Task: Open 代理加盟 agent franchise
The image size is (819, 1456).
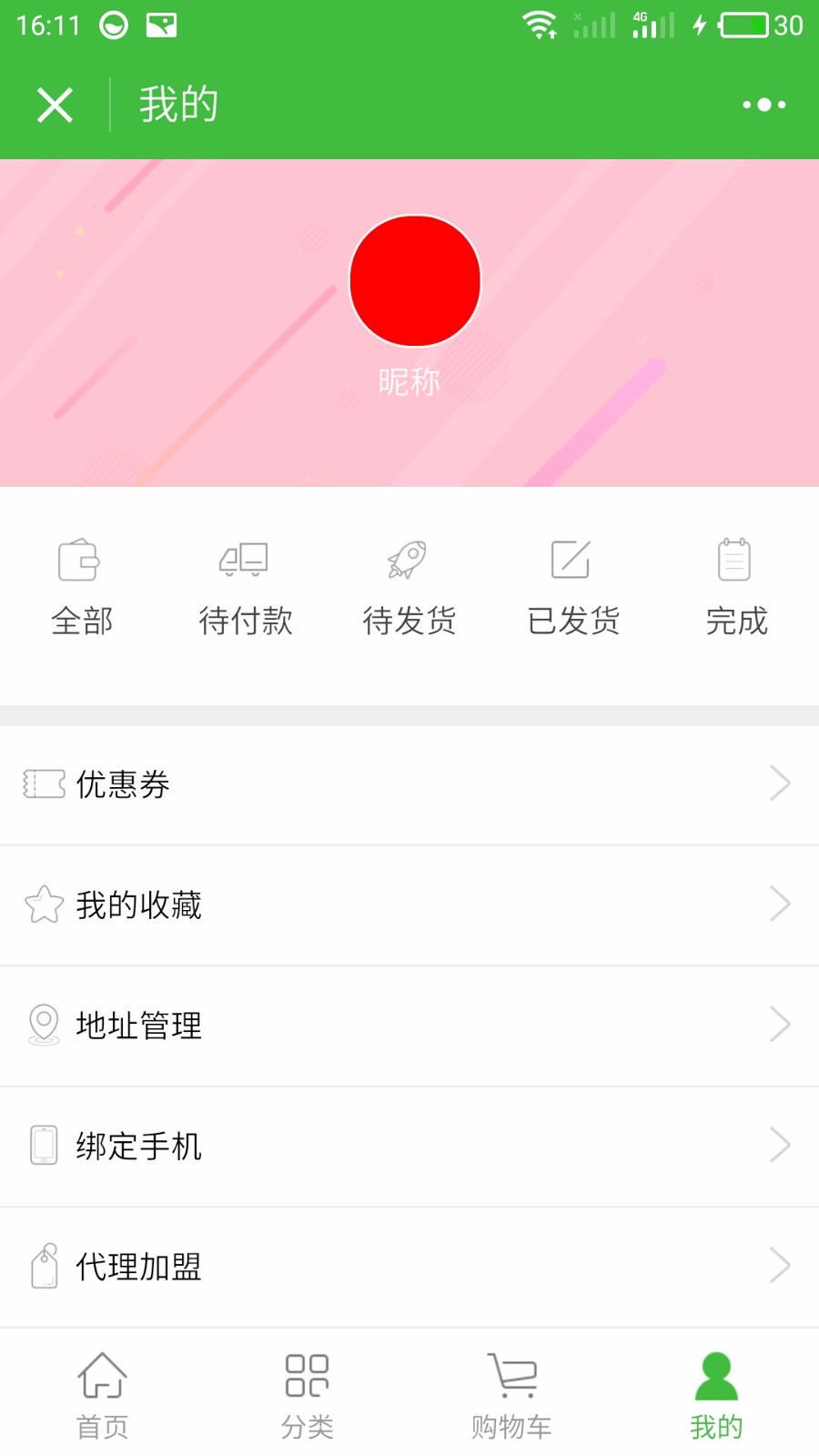Action: point(409,1267)
